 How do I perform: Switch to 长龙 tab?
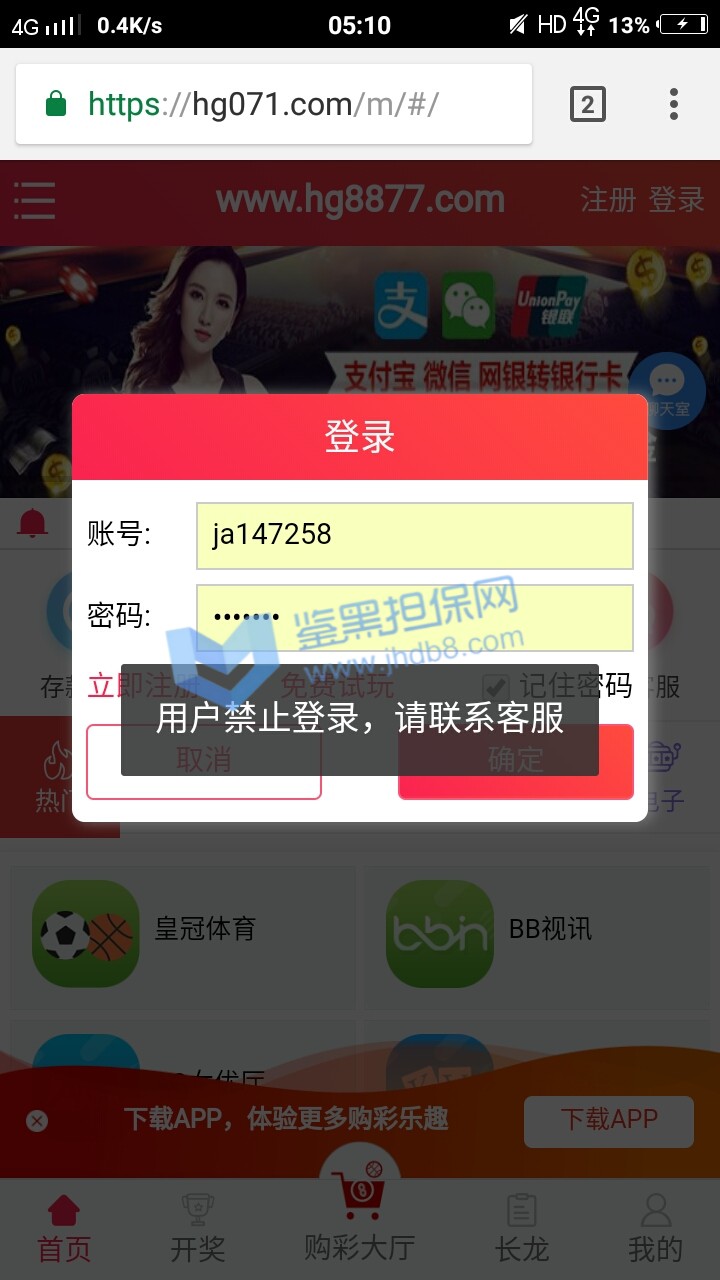pyautogui.click(x=522, y=1229)
